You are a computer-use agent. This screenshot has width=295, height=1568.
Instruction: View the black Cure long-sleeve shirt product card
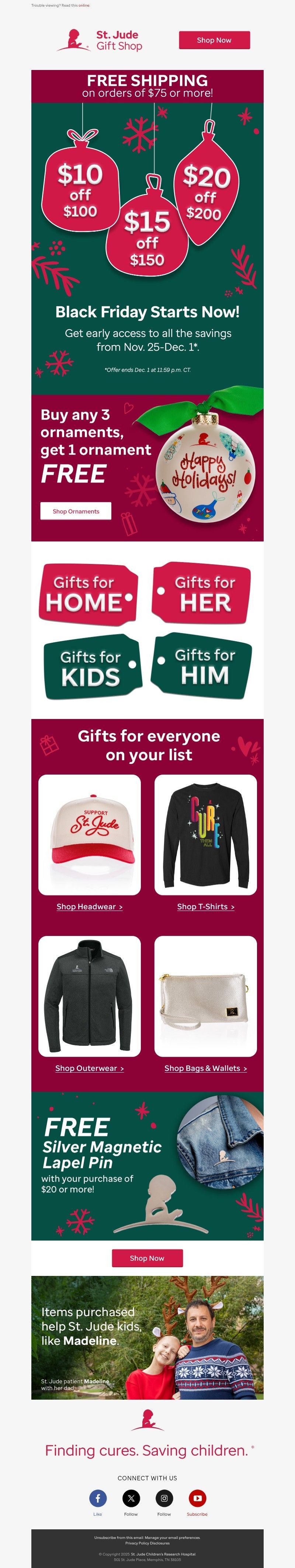coord(205,834)
